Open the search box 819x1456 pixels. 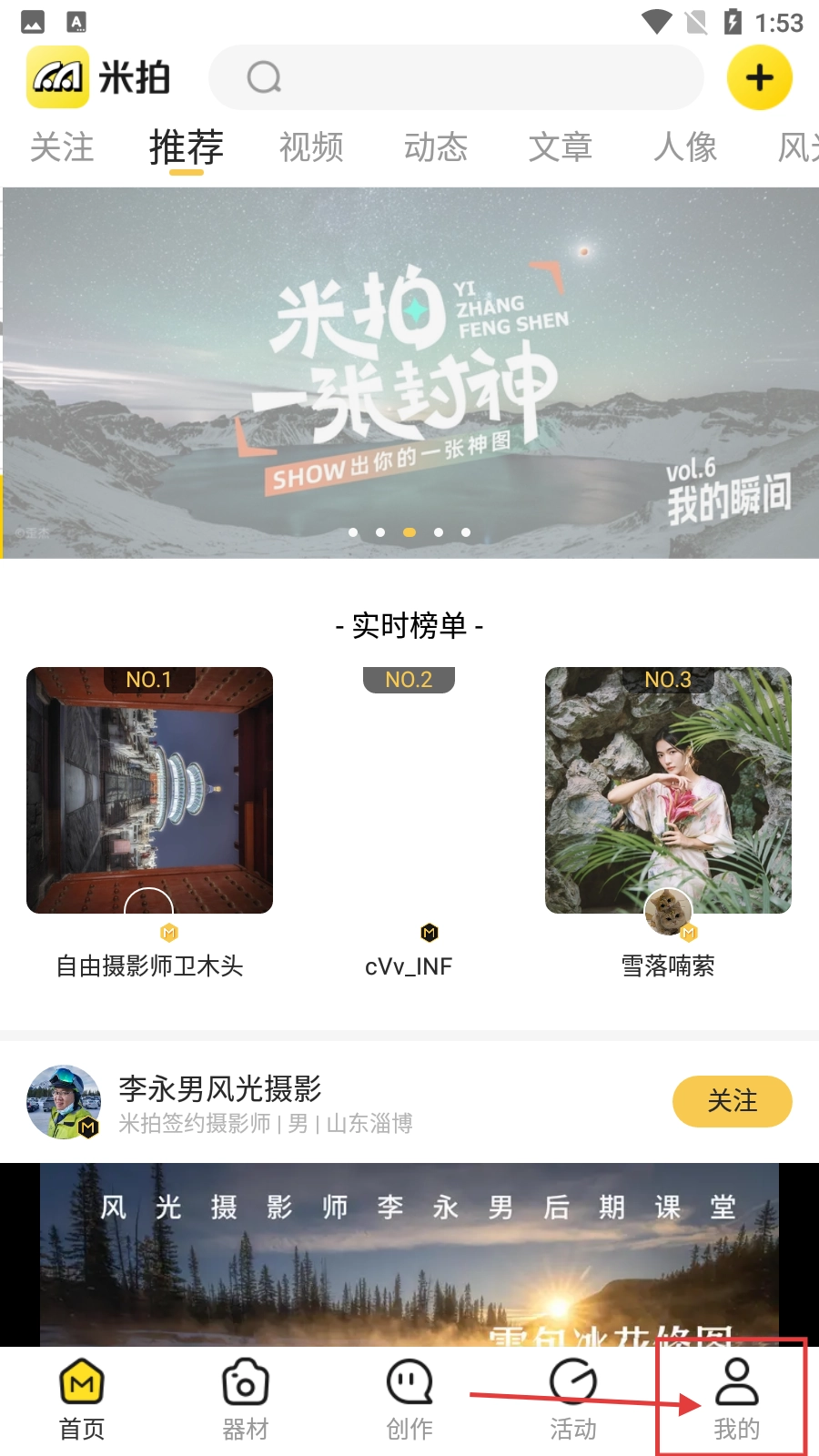455,77
